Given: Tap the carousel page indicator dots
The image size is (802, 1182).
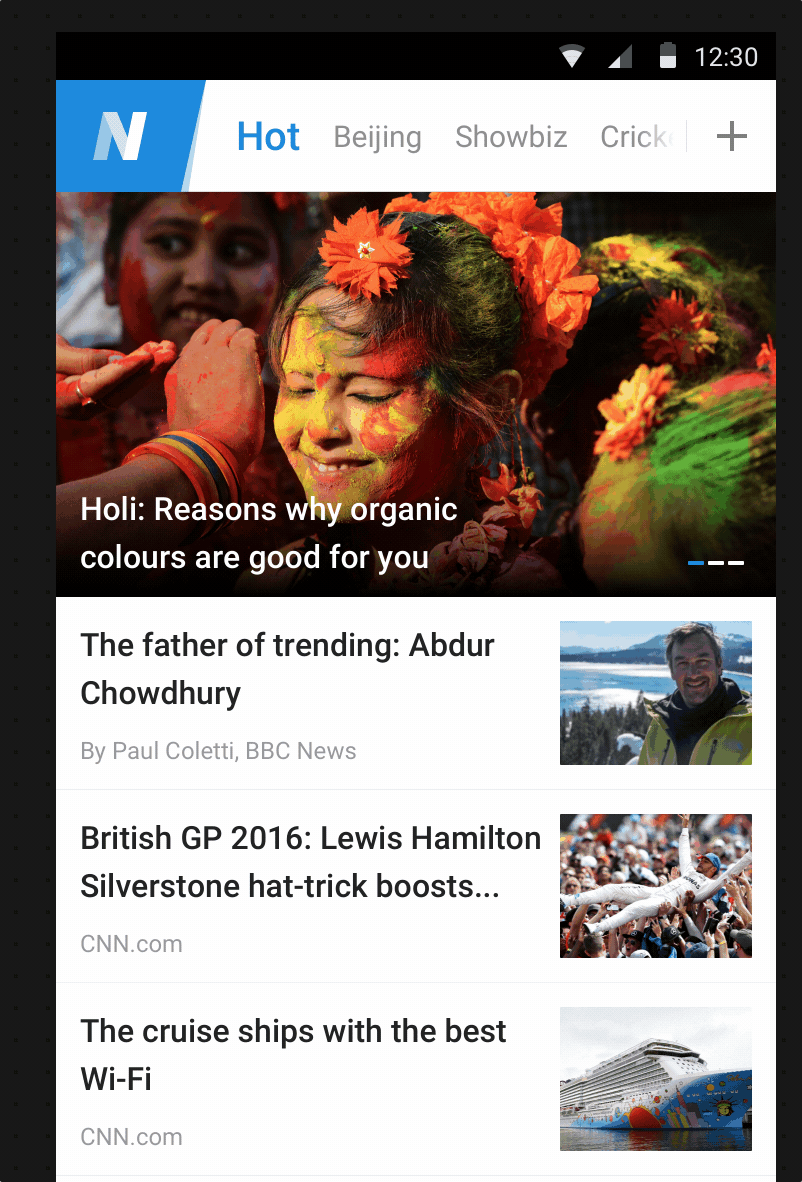Looking at the screenshot, I should click(716, 563).
